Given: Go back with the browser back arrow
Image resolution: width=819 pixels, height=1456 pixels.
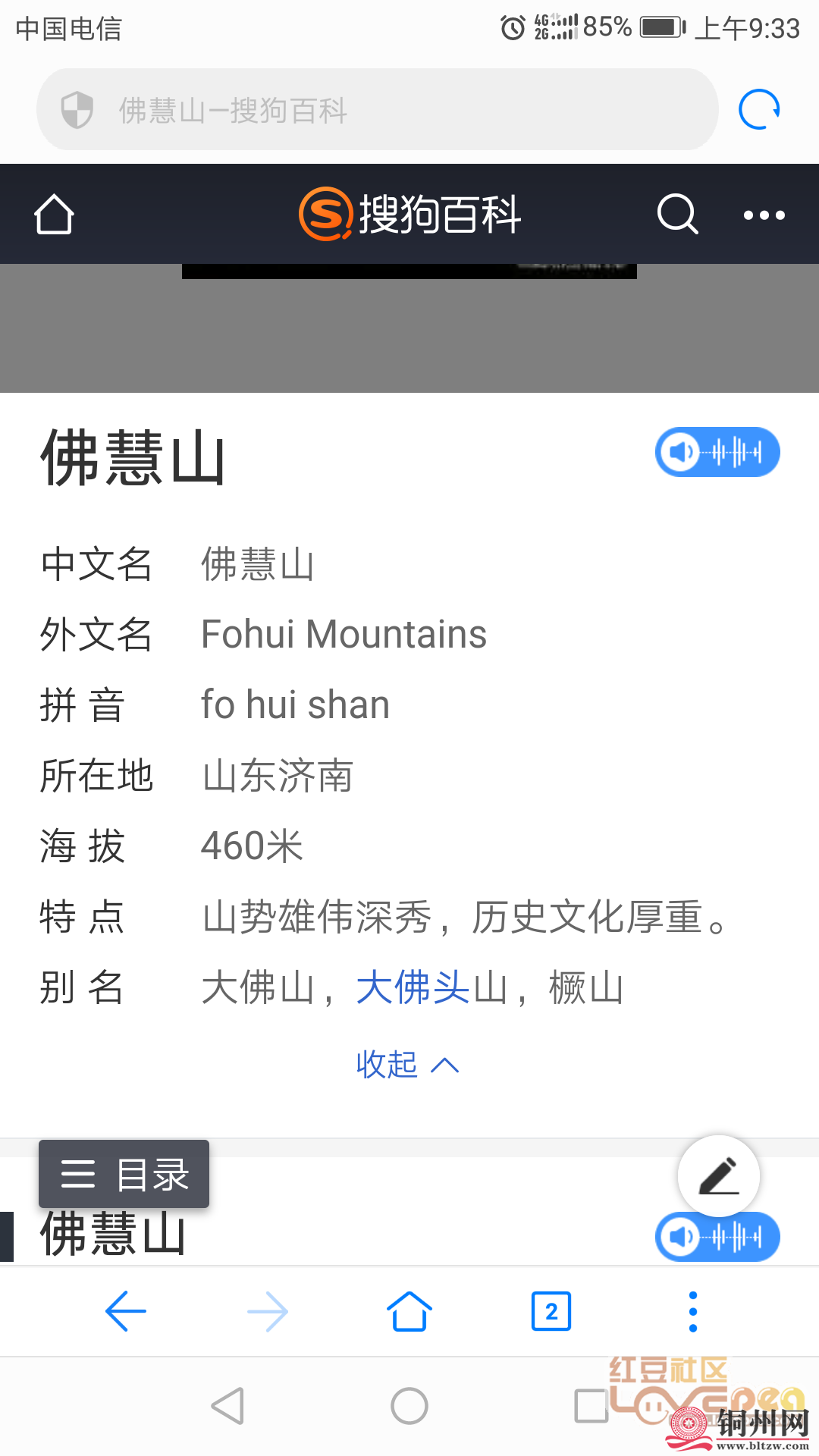Looking at the screenshot, I should click(x=126, y=1311).
